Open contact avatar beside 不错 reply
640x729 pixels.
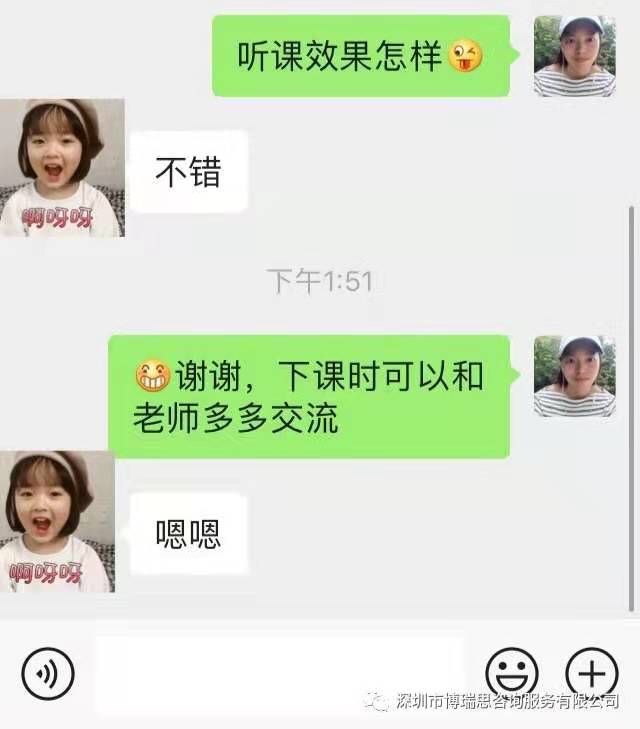(61, 168)
